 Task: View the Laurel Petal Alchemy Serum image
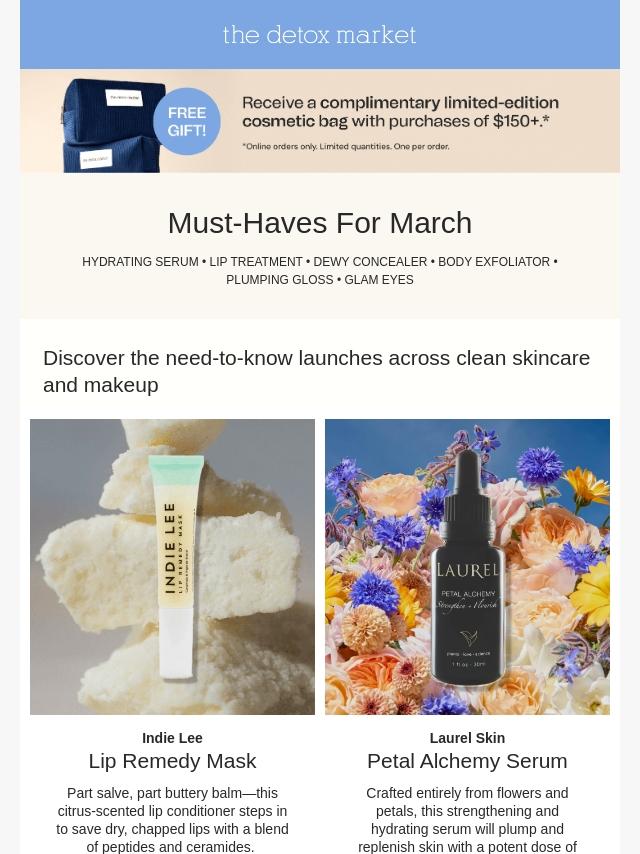point(467,566)
